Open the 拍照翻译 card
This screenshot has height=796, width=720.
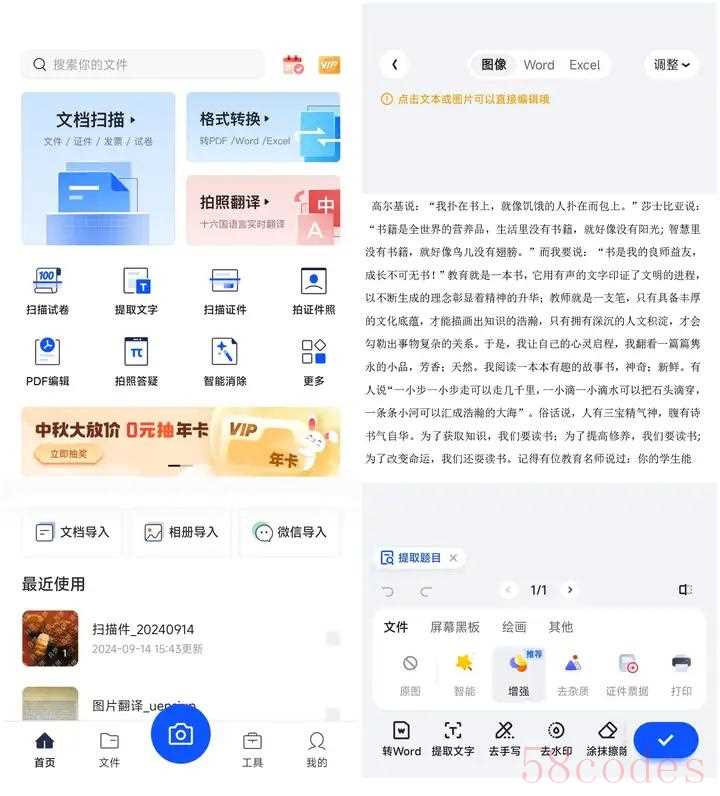[x=263, y=210]
